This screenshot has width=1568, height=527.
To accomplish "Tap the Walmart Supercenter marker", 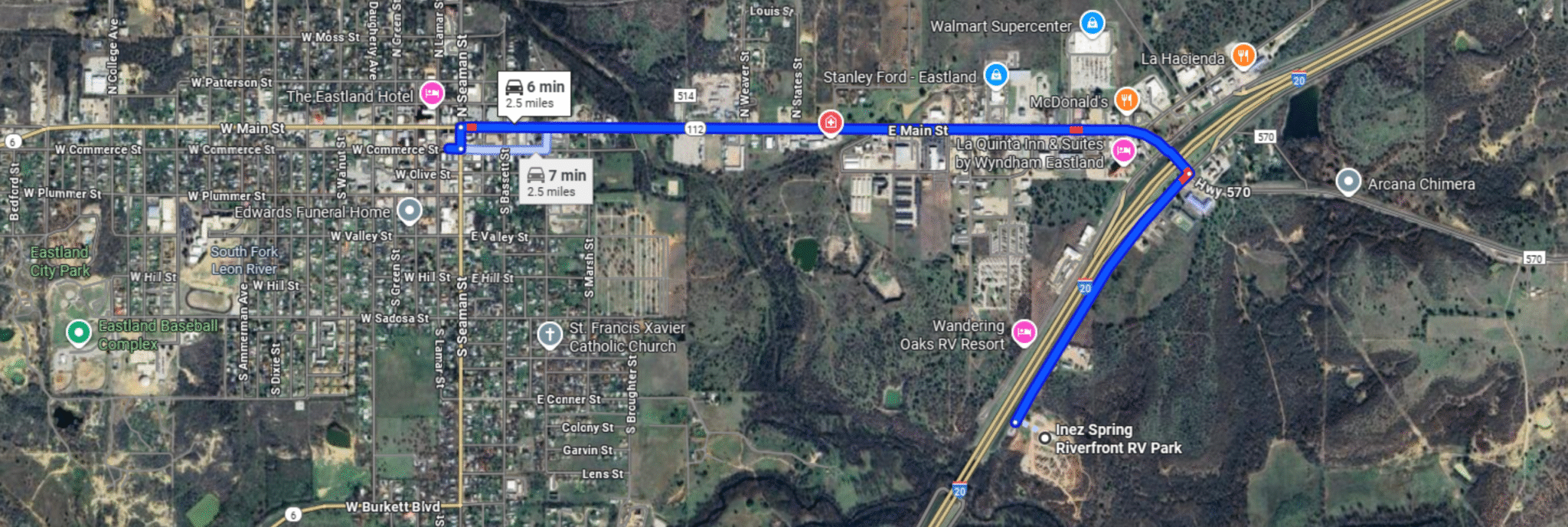I will click(x=1092, y=23).
